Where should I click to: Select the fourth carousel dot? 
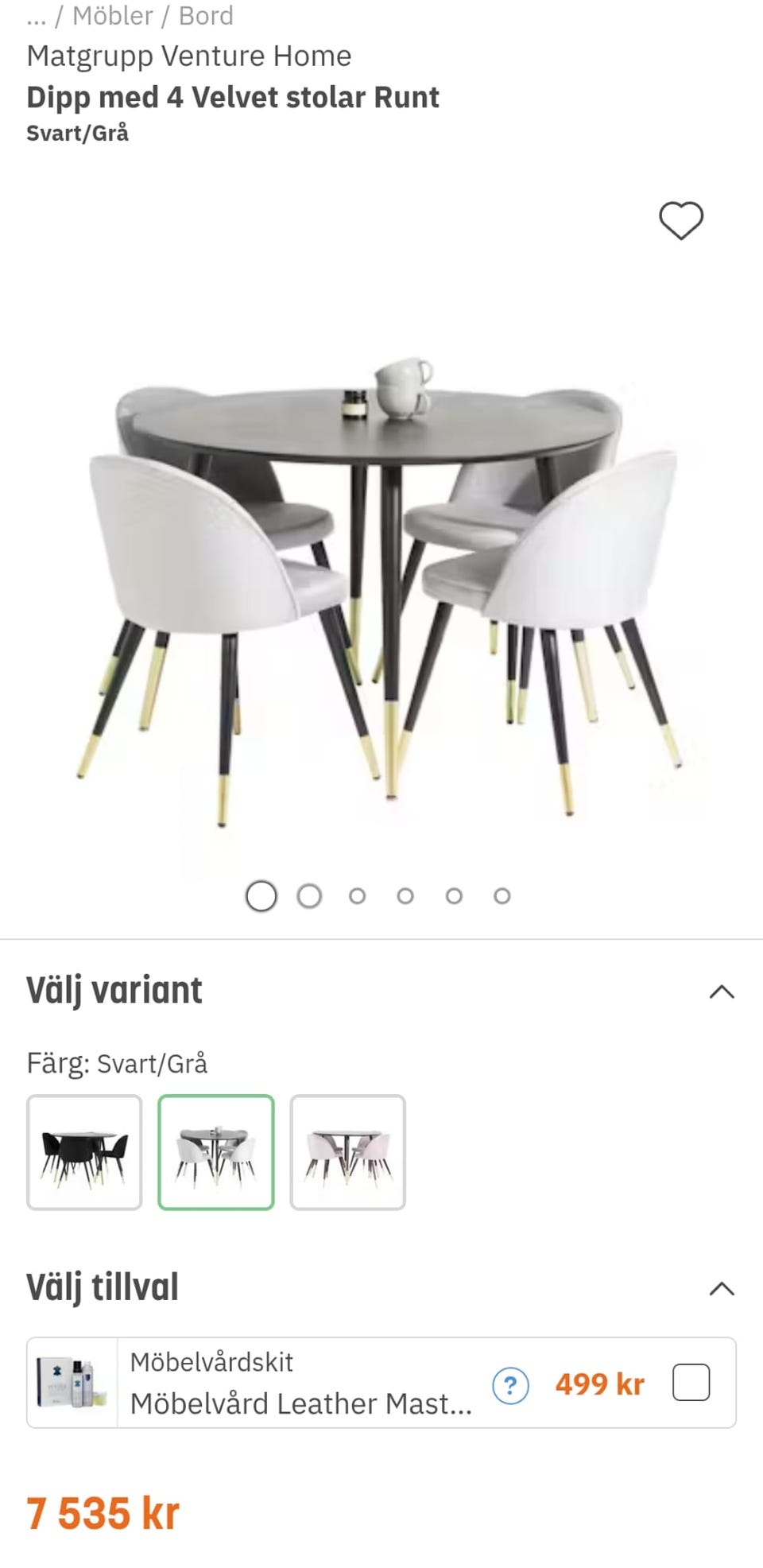pos(405,895)
